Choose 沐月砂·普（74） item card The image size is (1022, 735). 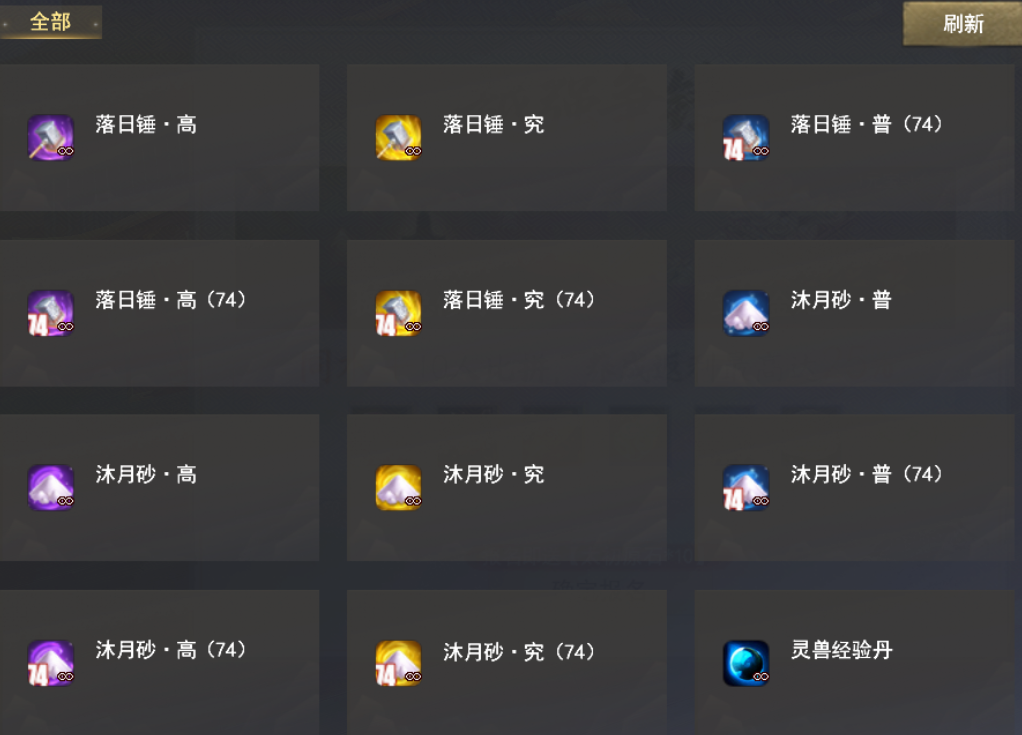point(854,487)
